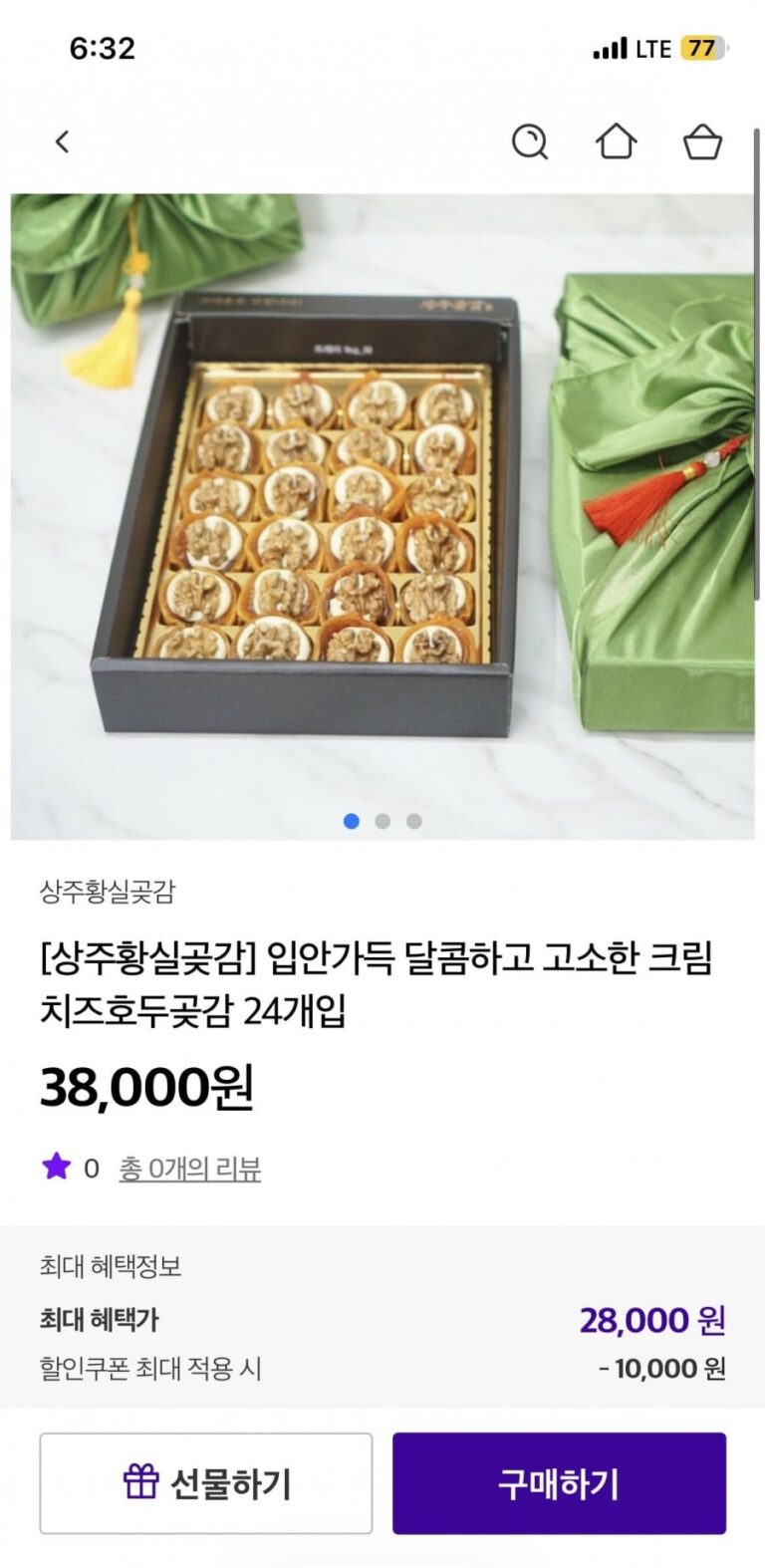765x1568 pixels.
Task: Go to the home icon
Action: click(616, 141)
